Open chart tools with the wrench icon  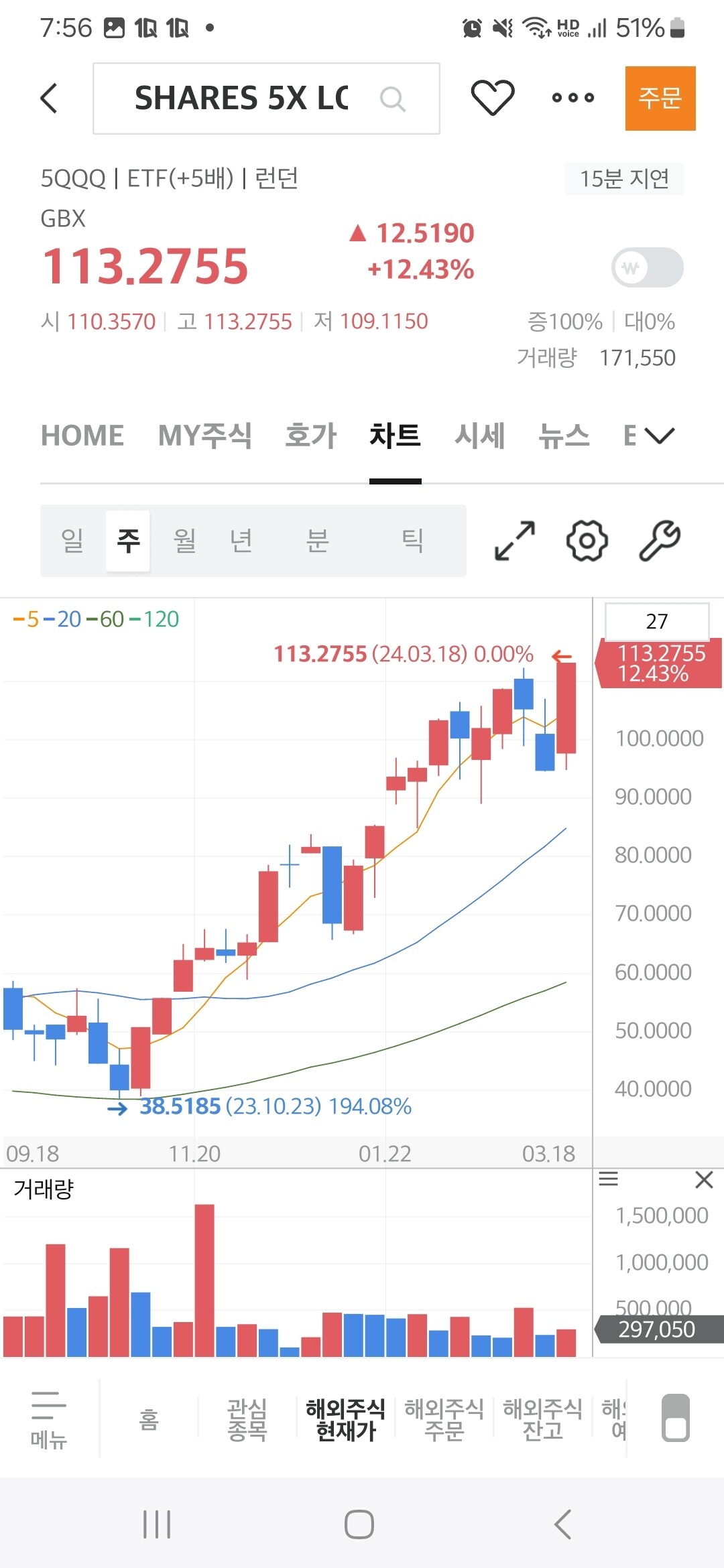660,540
